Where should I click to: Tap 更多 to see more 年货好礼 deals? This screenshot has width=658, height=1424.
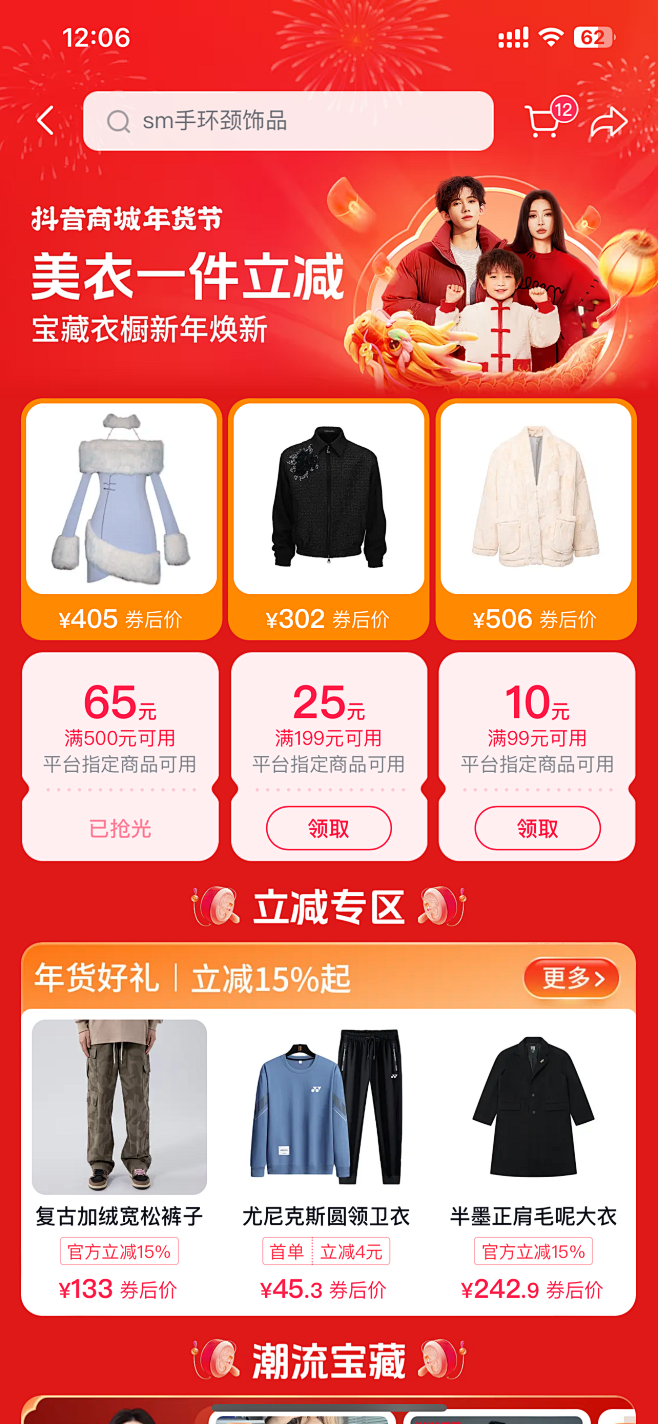click(x=571, y=978)
